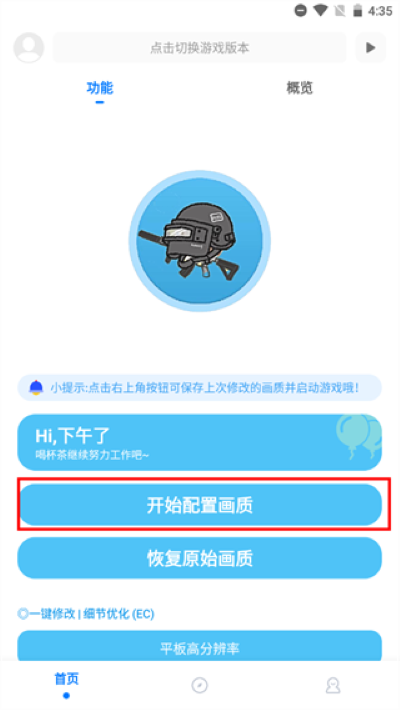400x710 pixels.
Task: Select the 功能 tab
Action: (x=100, y=87)
